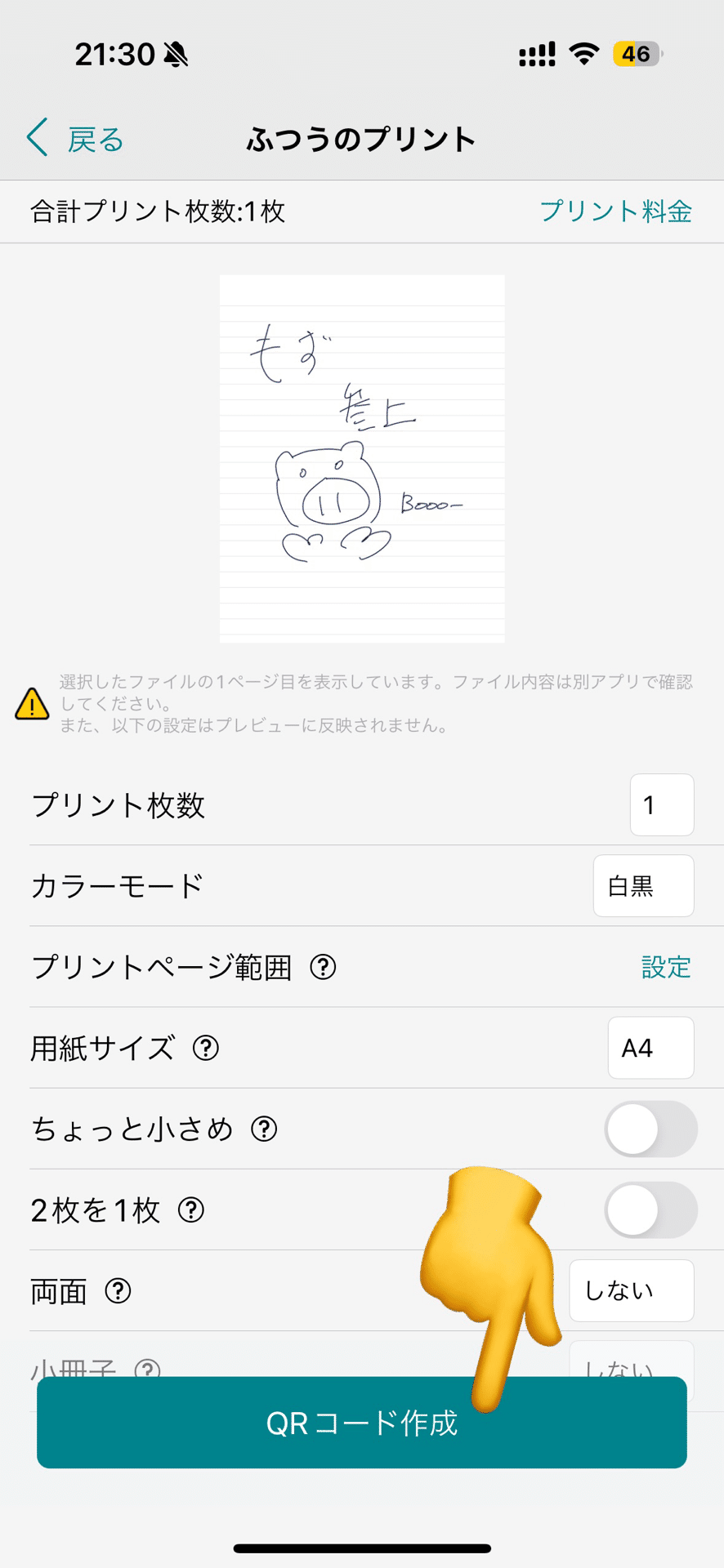Image resolution: width=724 pixels, height=1568 pixels.
Task: Show help for 2枚を1枚
Action: pyautogui.click(x=191, y=1209)
